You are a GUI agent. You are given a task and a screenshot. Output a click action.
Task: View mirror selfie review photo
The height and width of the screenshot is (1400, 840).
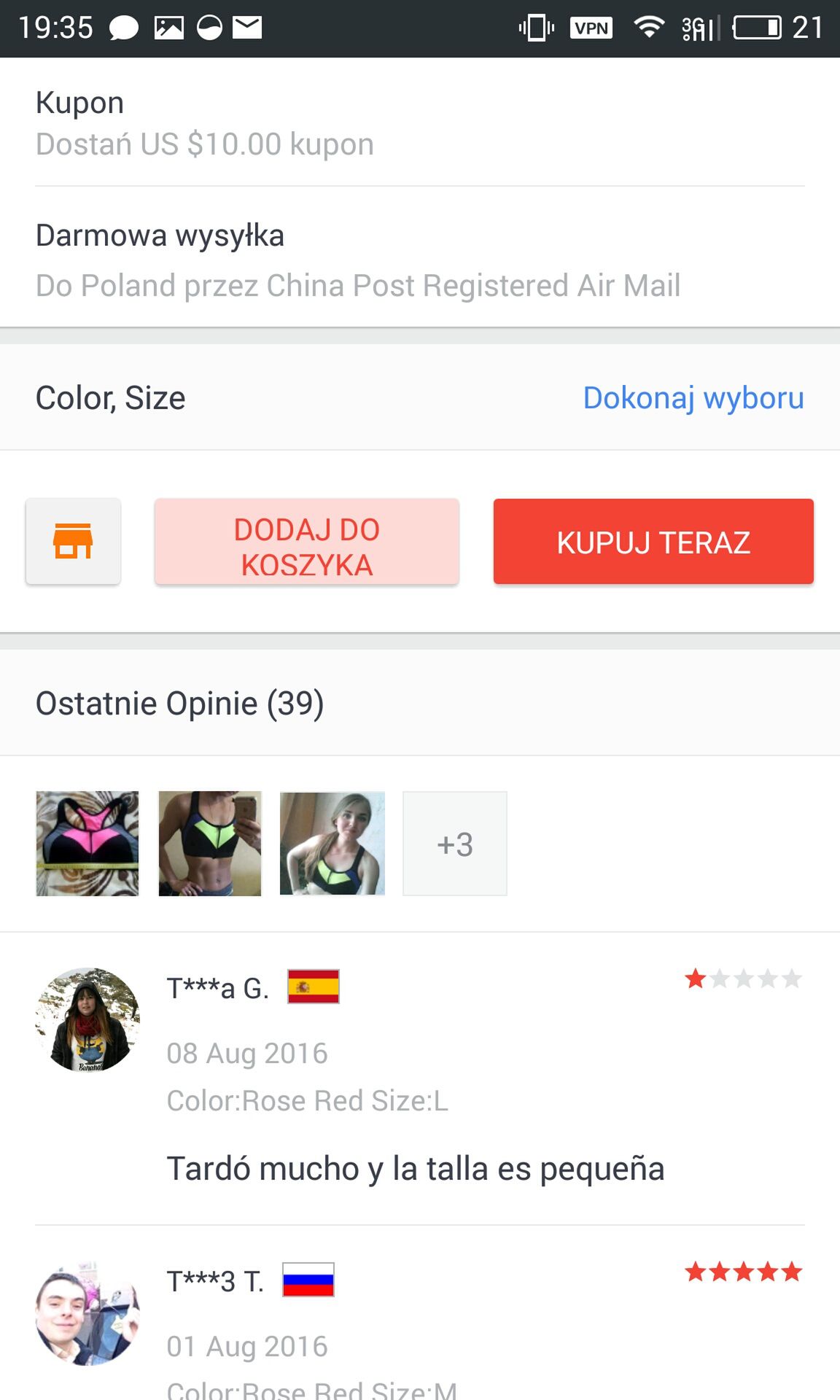210,844
